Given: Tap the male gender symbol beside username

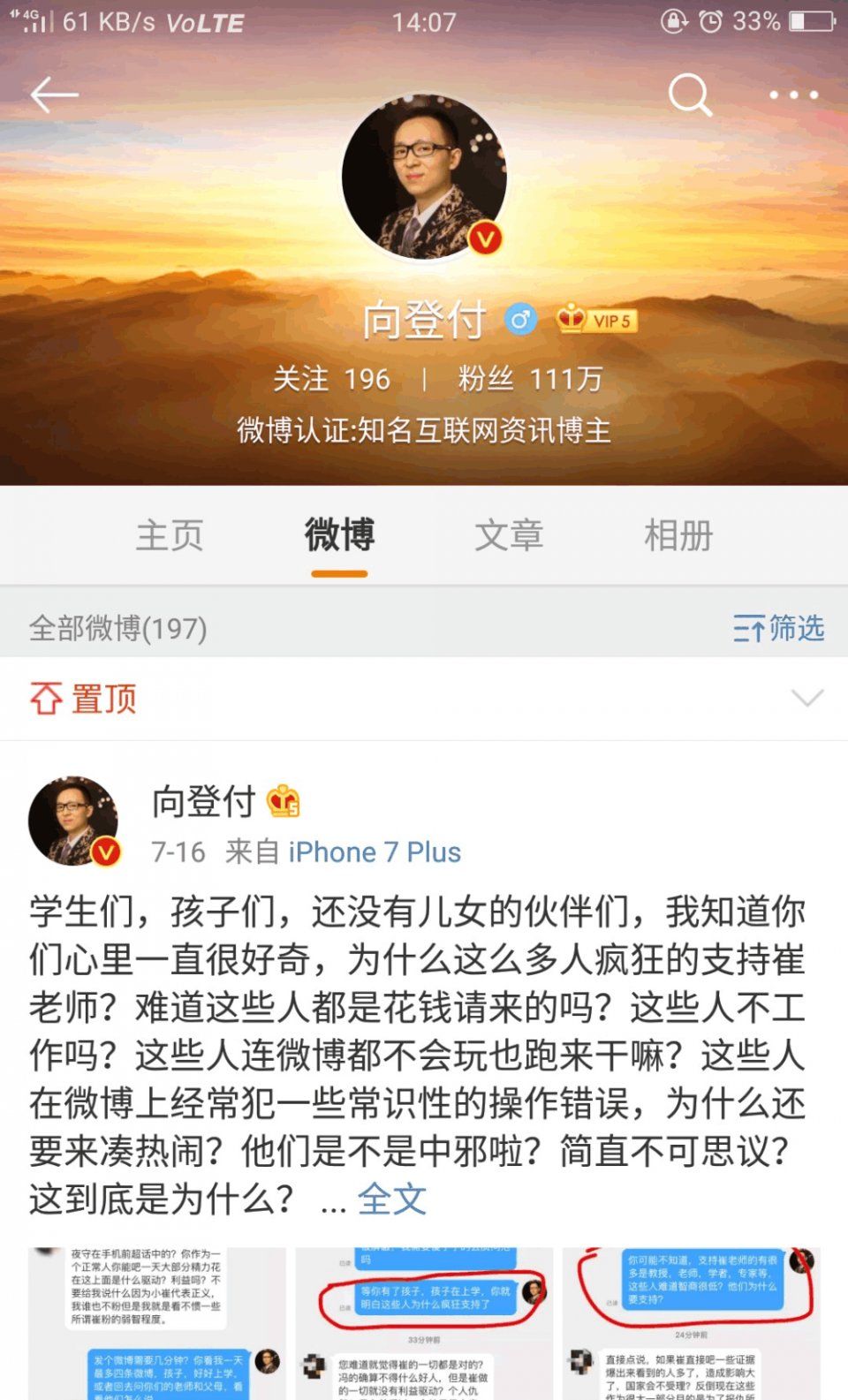Looking at the screenshot, I should click(x=521, y=321).
